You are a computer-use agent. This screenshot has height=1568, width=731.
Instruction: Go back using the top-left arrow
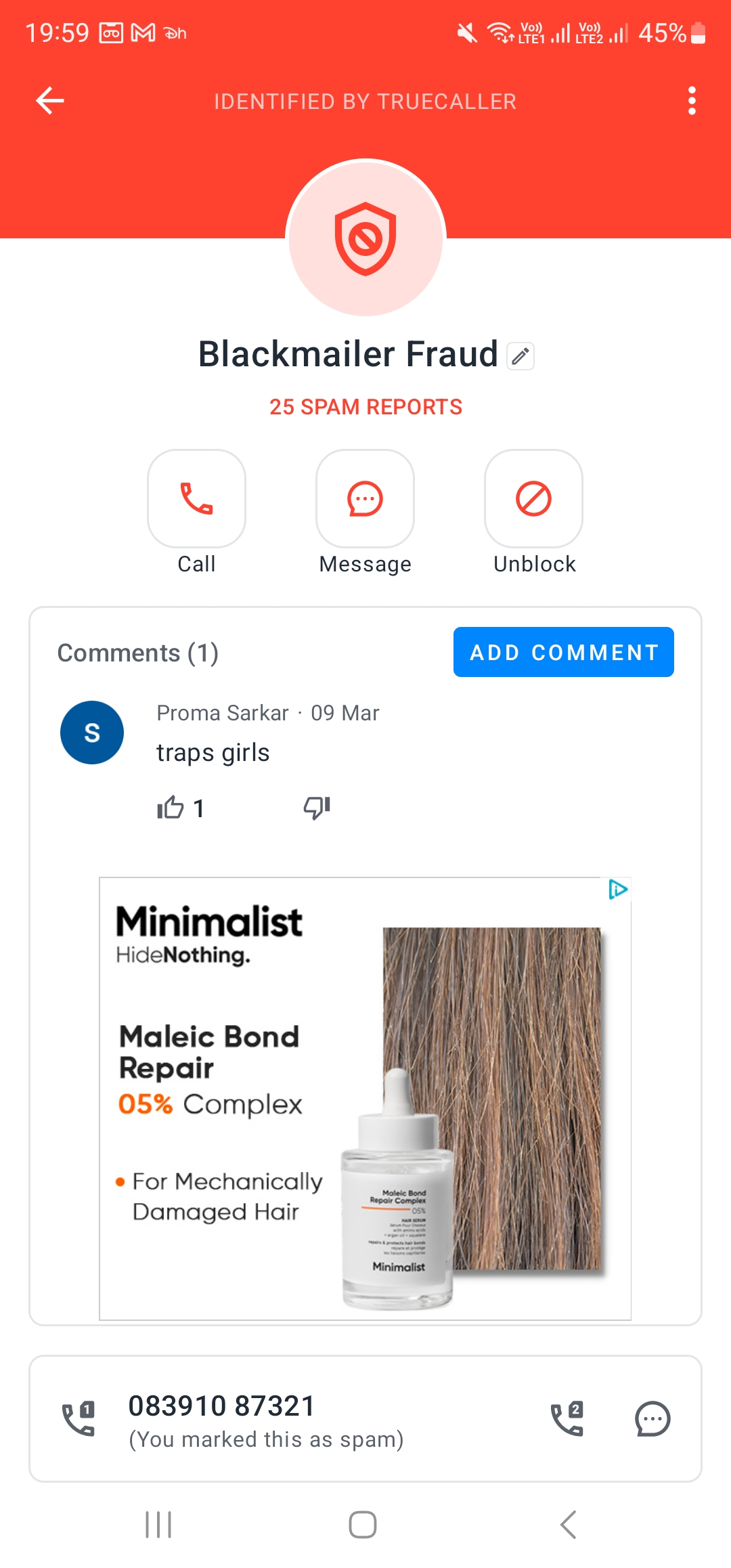(50, 101)
